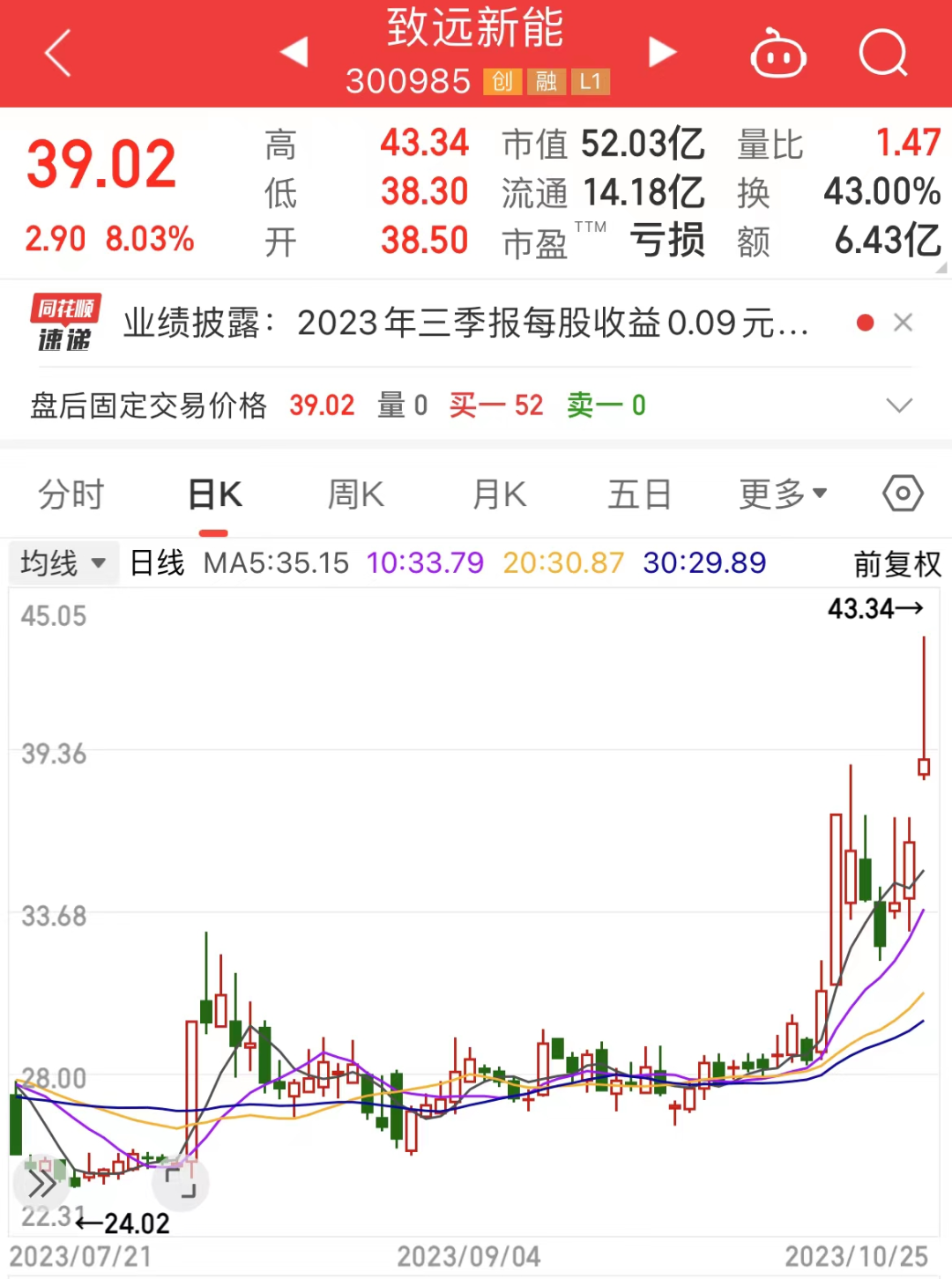
Task: Switch to the 周K chart tab
Action: [355, 494]
